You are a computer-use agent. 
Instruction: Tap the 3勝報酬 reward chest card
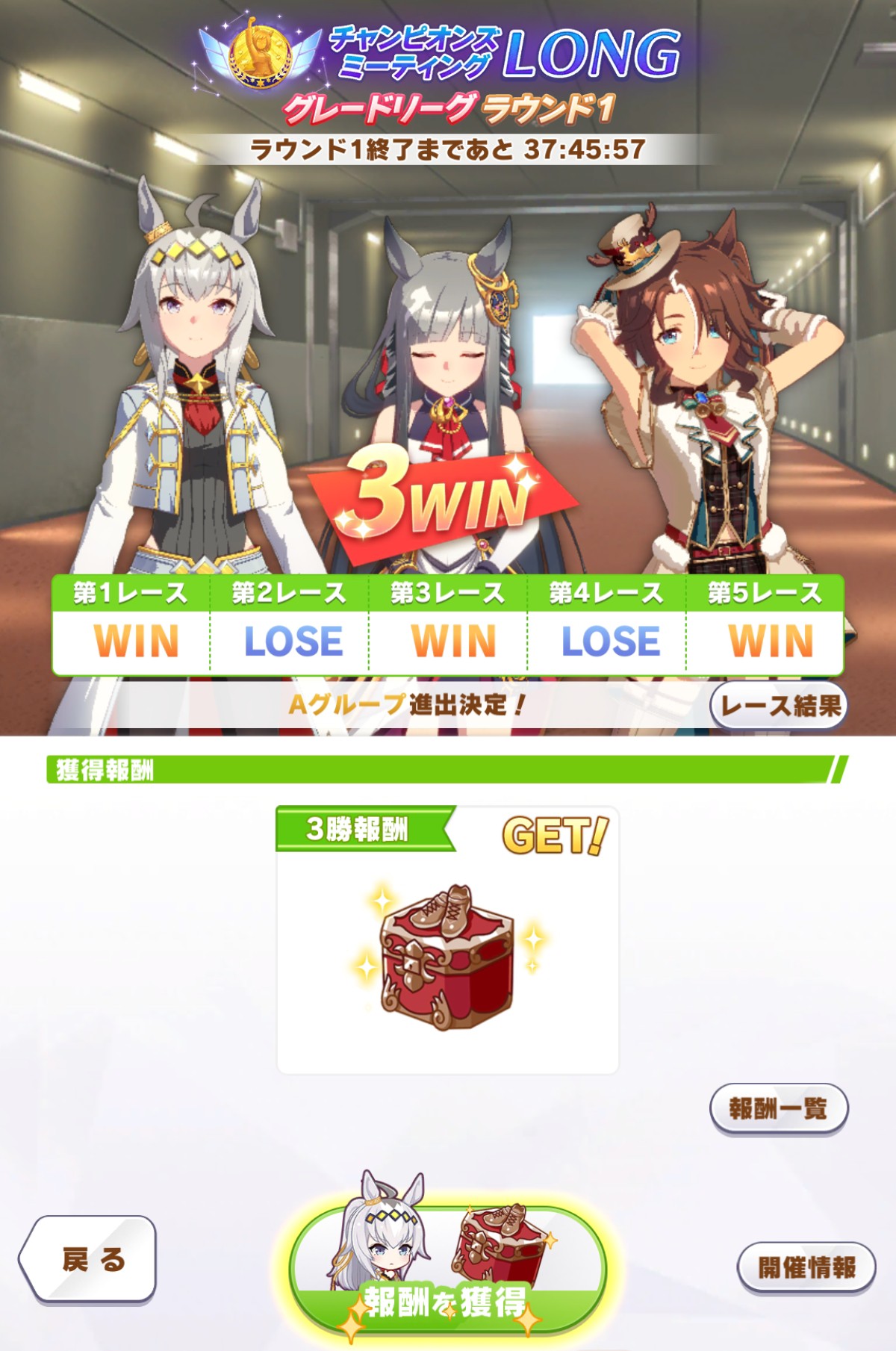pyautogui.click(x=447, y=941)
